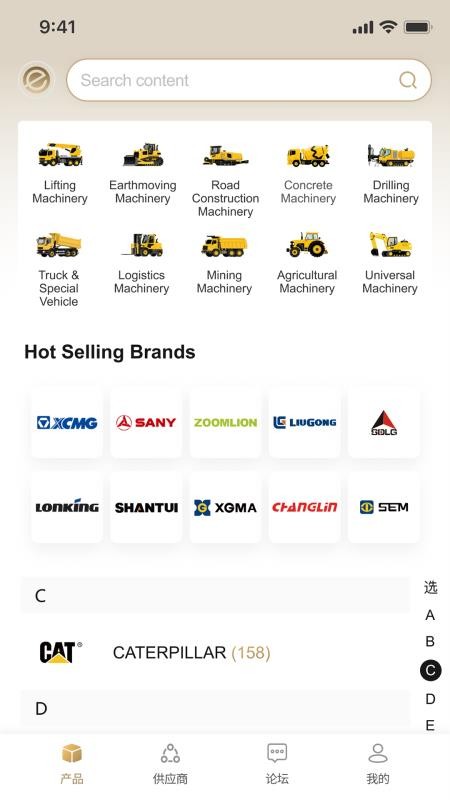The image size is (450, 800).
Task: Open Road Construction Machinery category
Action: click(226, 181)
